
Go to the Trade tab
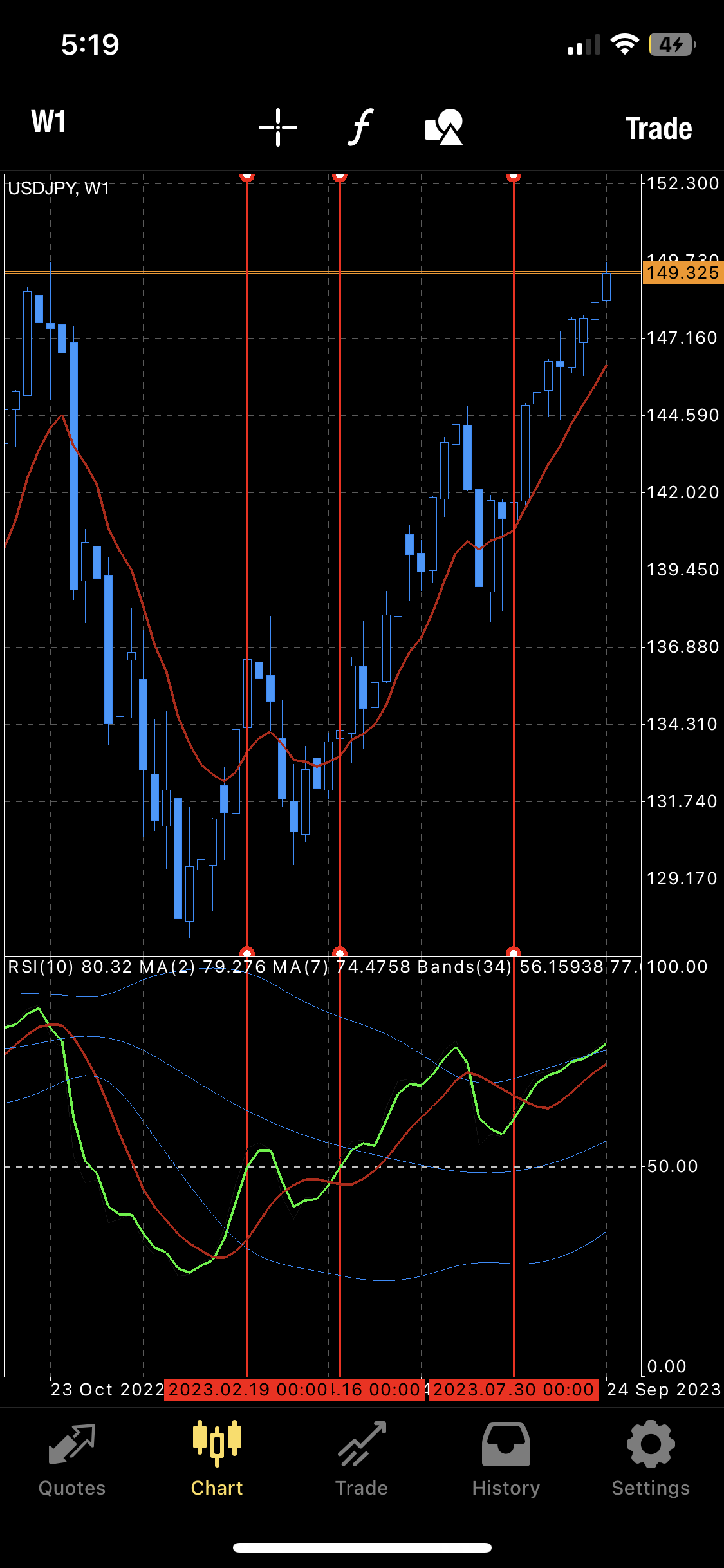(x=362, y=1459)
